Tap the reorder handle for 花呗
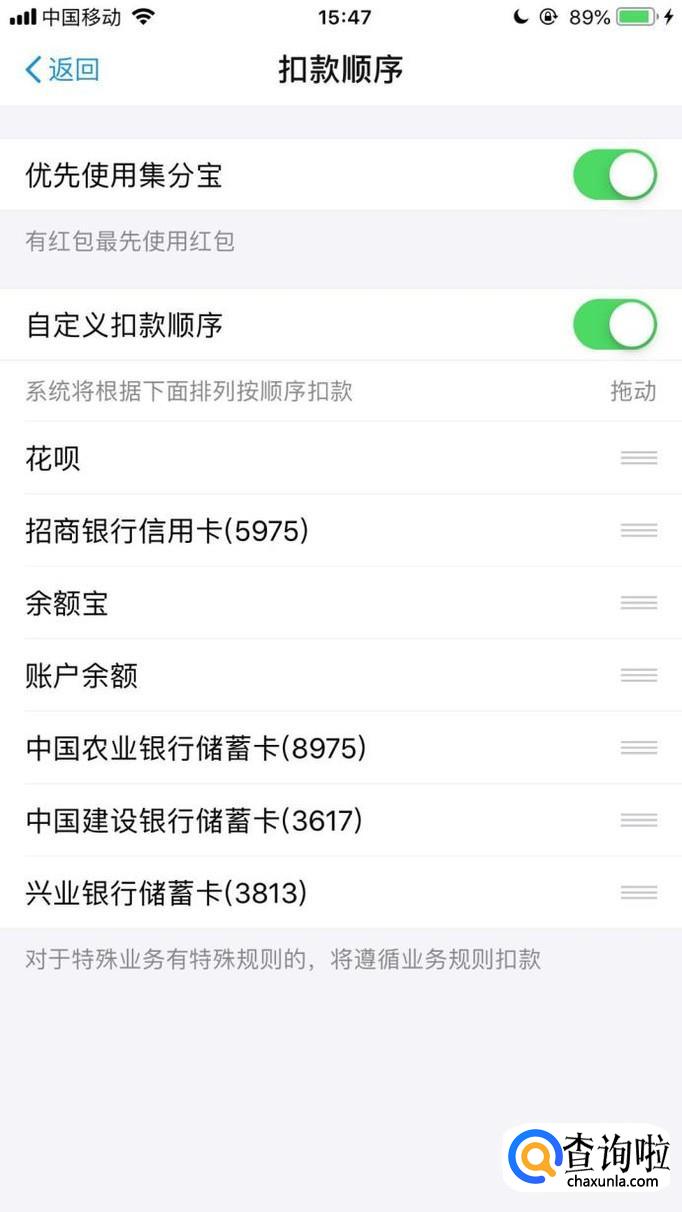This screenshot has height=1212, width=682. coord(638,458)
